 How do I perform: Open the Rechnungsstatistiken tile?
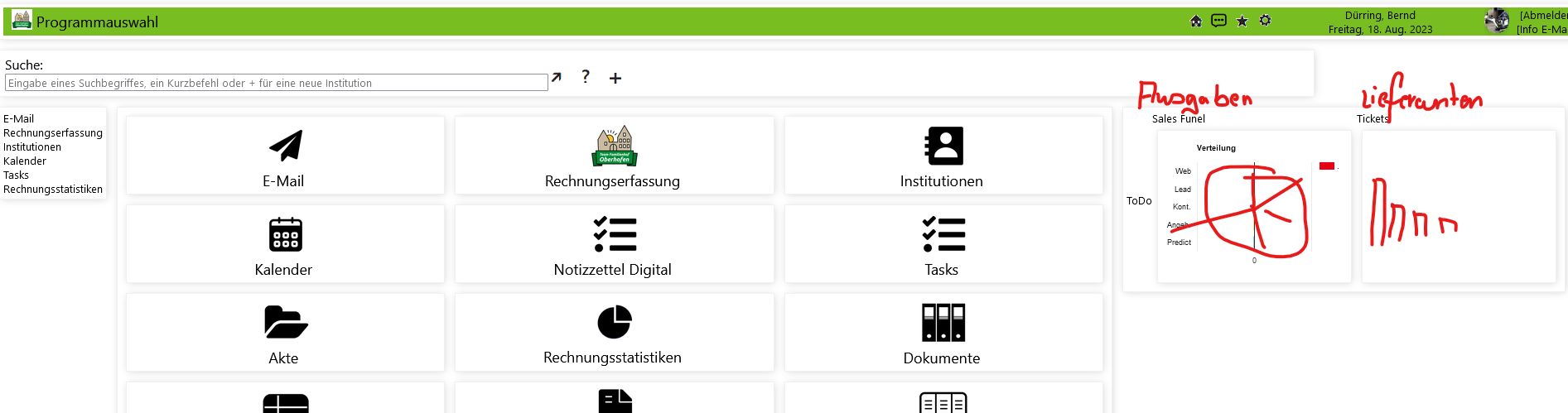(x=614, y=334)
